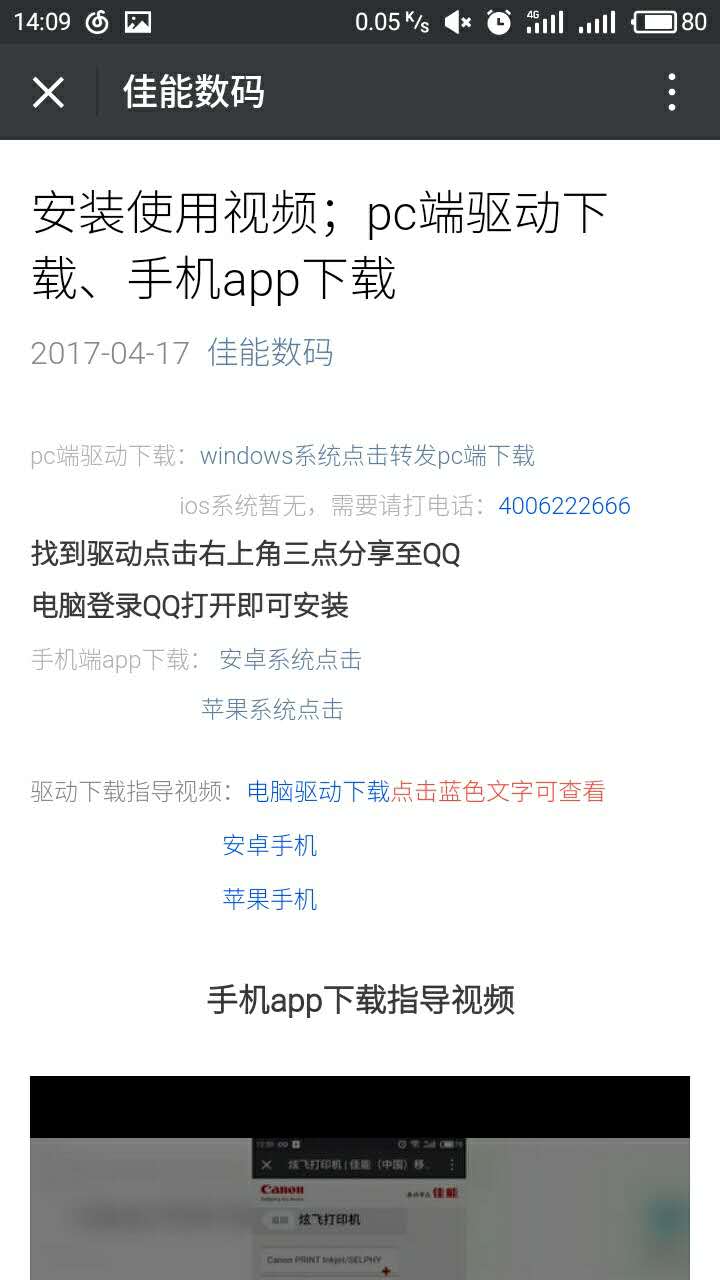Open the three-dot menu in top right

pos(671,91)
